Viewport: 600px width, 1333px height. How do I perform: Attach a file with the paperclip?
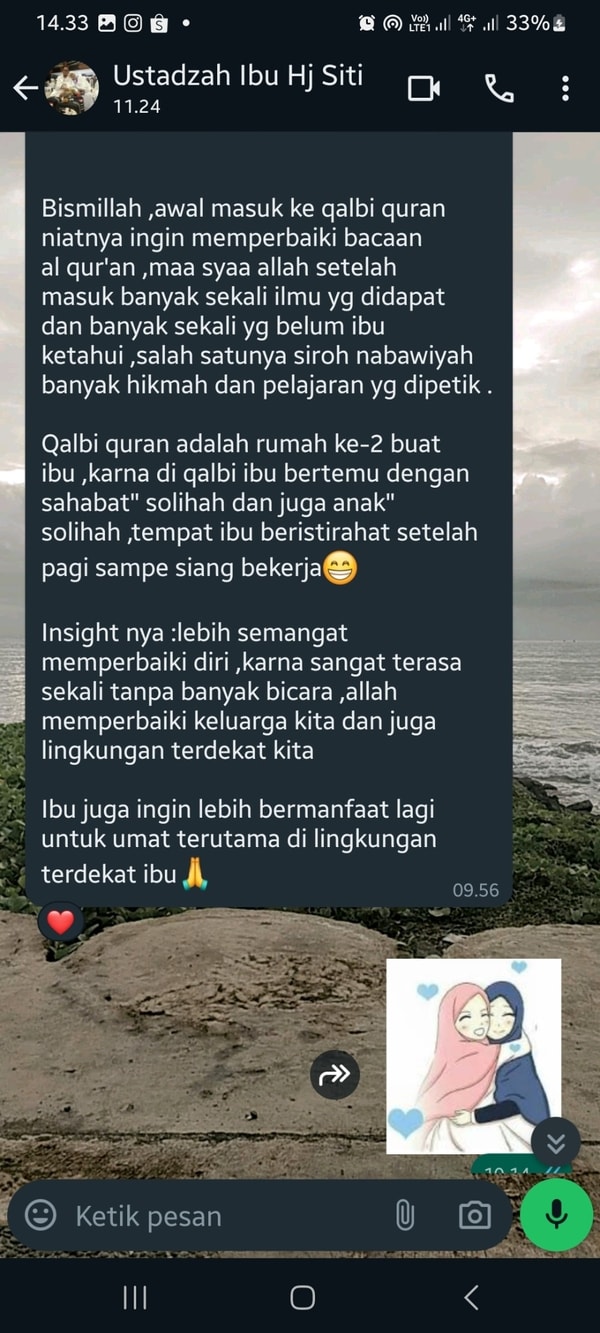404,1215
